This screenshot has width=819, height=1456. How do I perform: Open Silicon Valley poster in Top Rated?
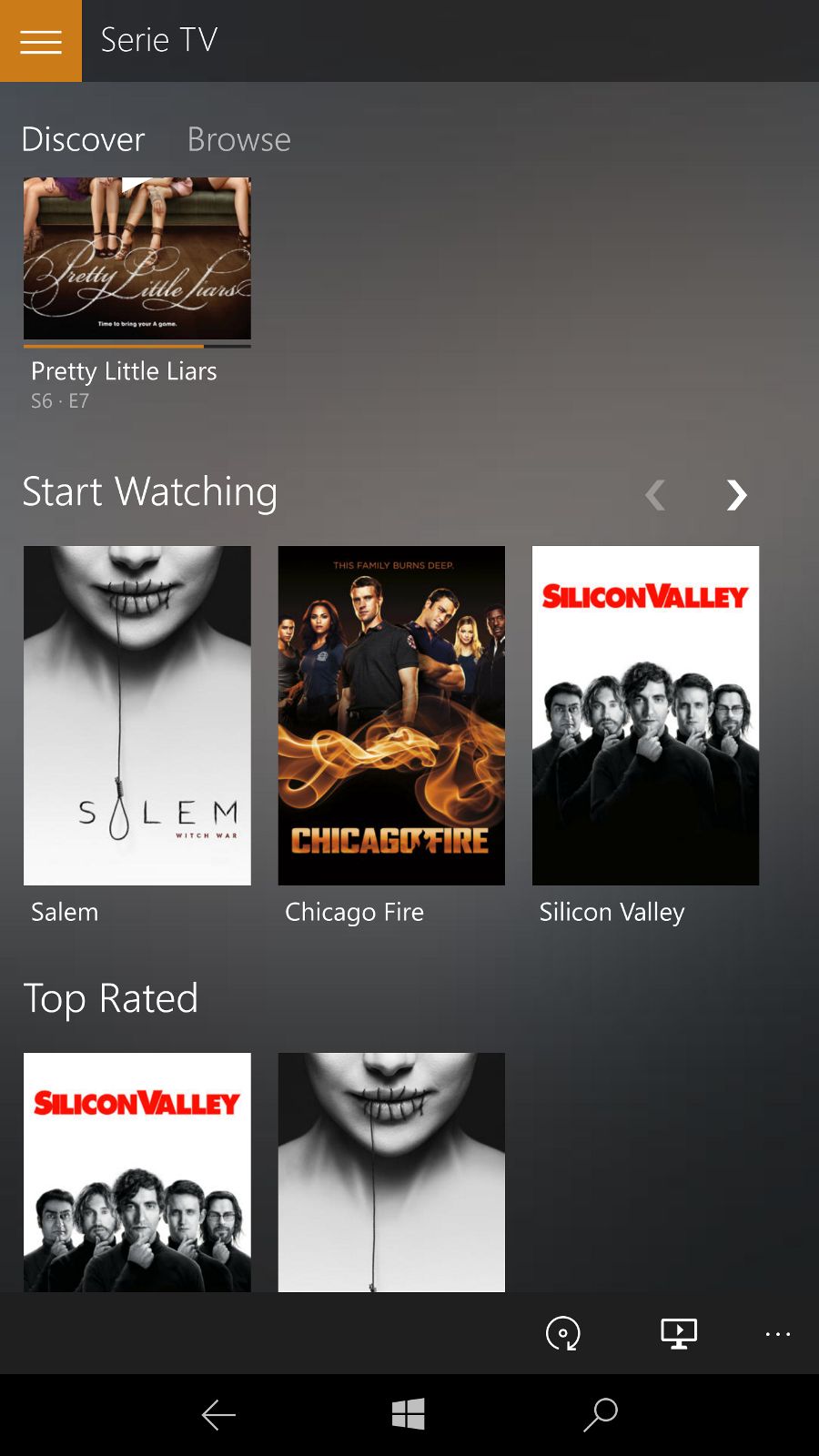pos(137,1172)
